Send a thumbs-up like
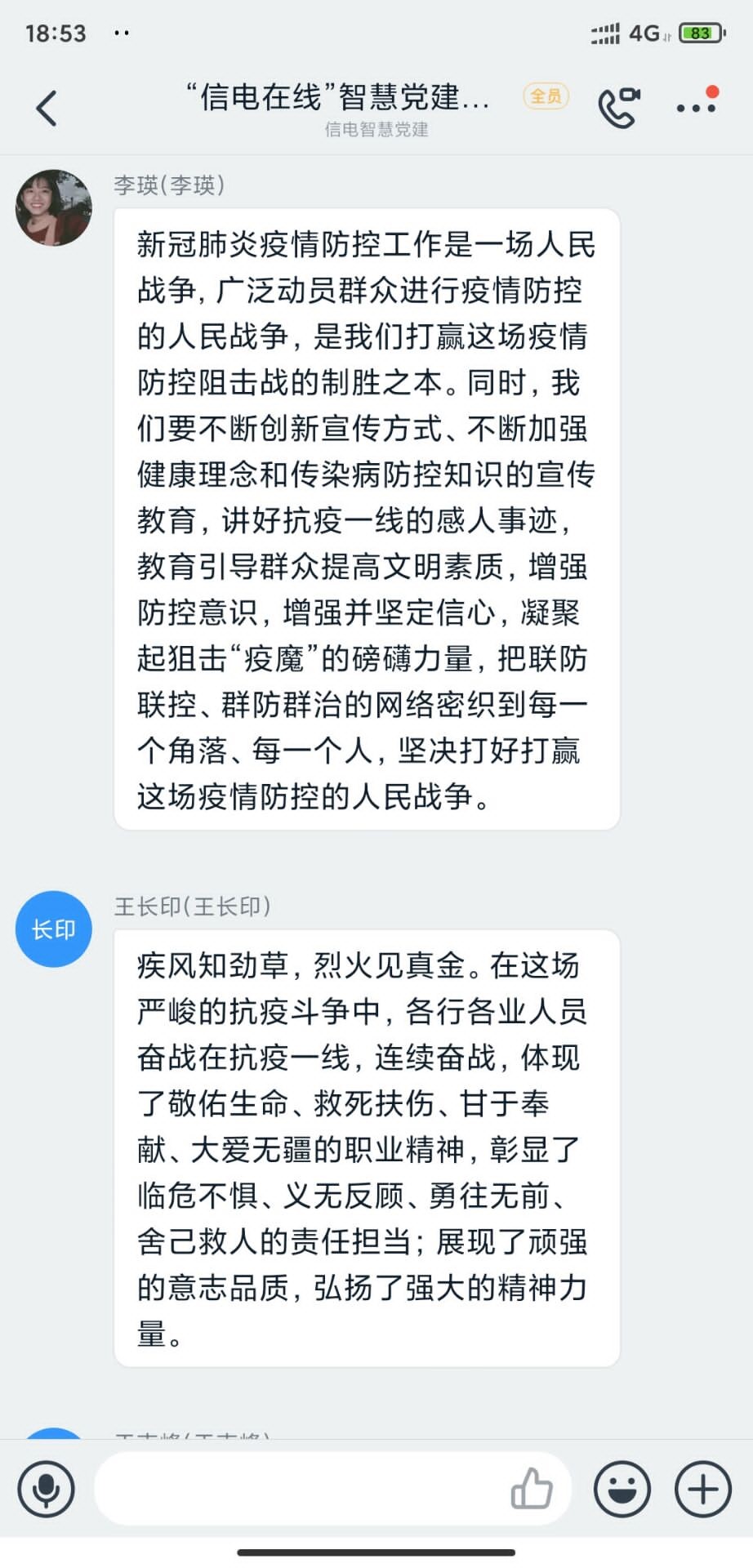Image resolution: width=753 pixels, height=1568 pixels. [x=532, y=1488]
